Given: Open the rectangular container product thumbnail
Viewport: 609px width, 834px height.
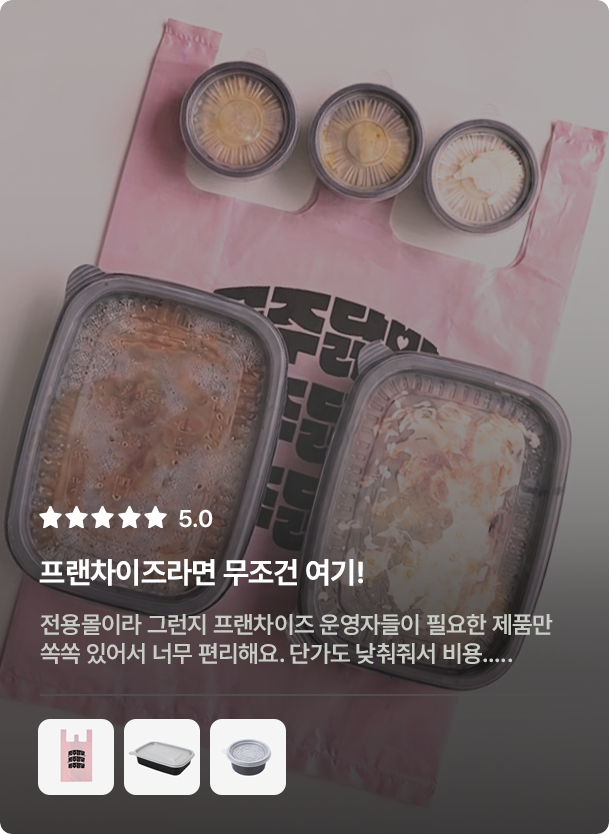Looking at the screenshot, I should 162,757.
